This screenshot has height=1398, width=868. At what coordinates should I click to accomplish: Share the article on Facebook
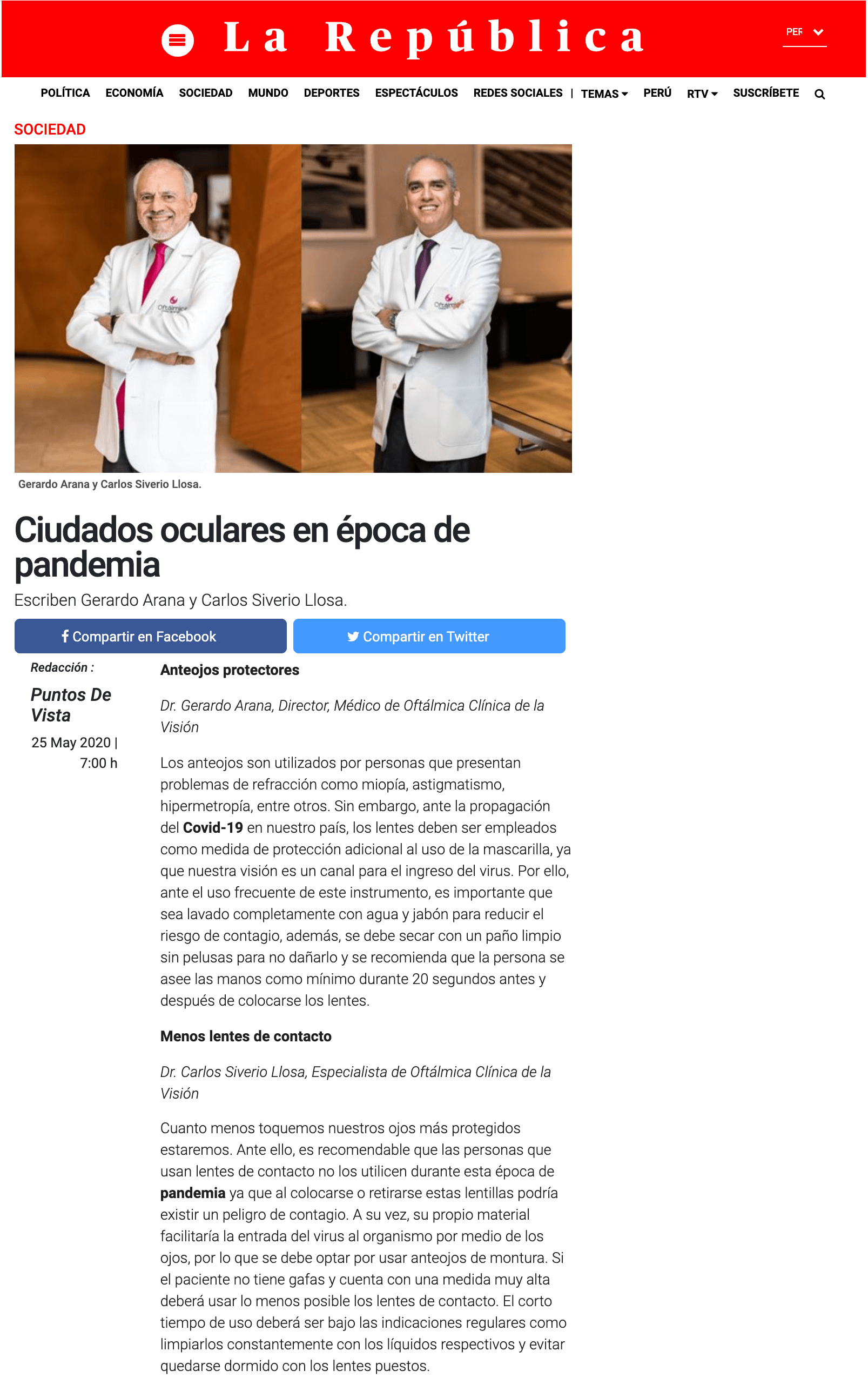point(150,636)
